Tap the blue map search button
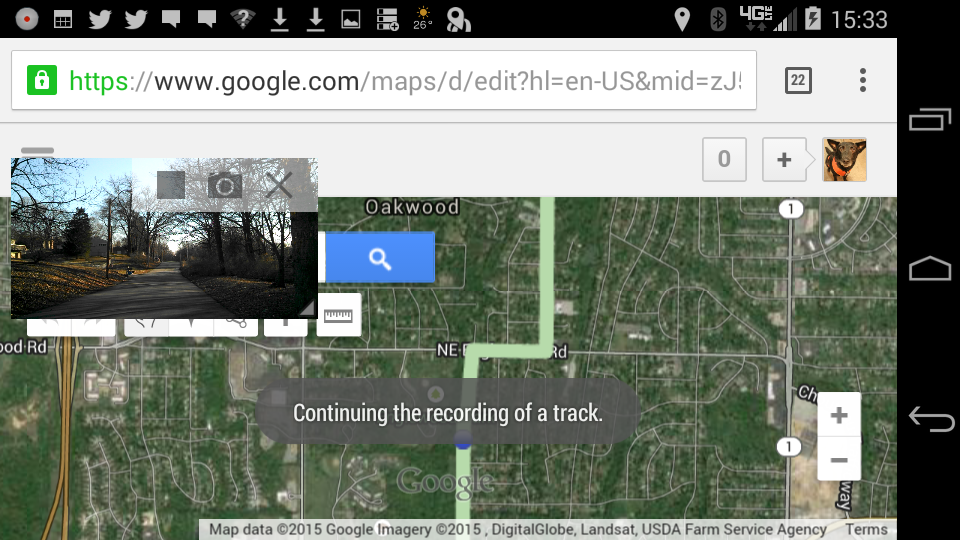Viewport: 960px width, 540px height. pyautogui.click(x=380, y=259)
